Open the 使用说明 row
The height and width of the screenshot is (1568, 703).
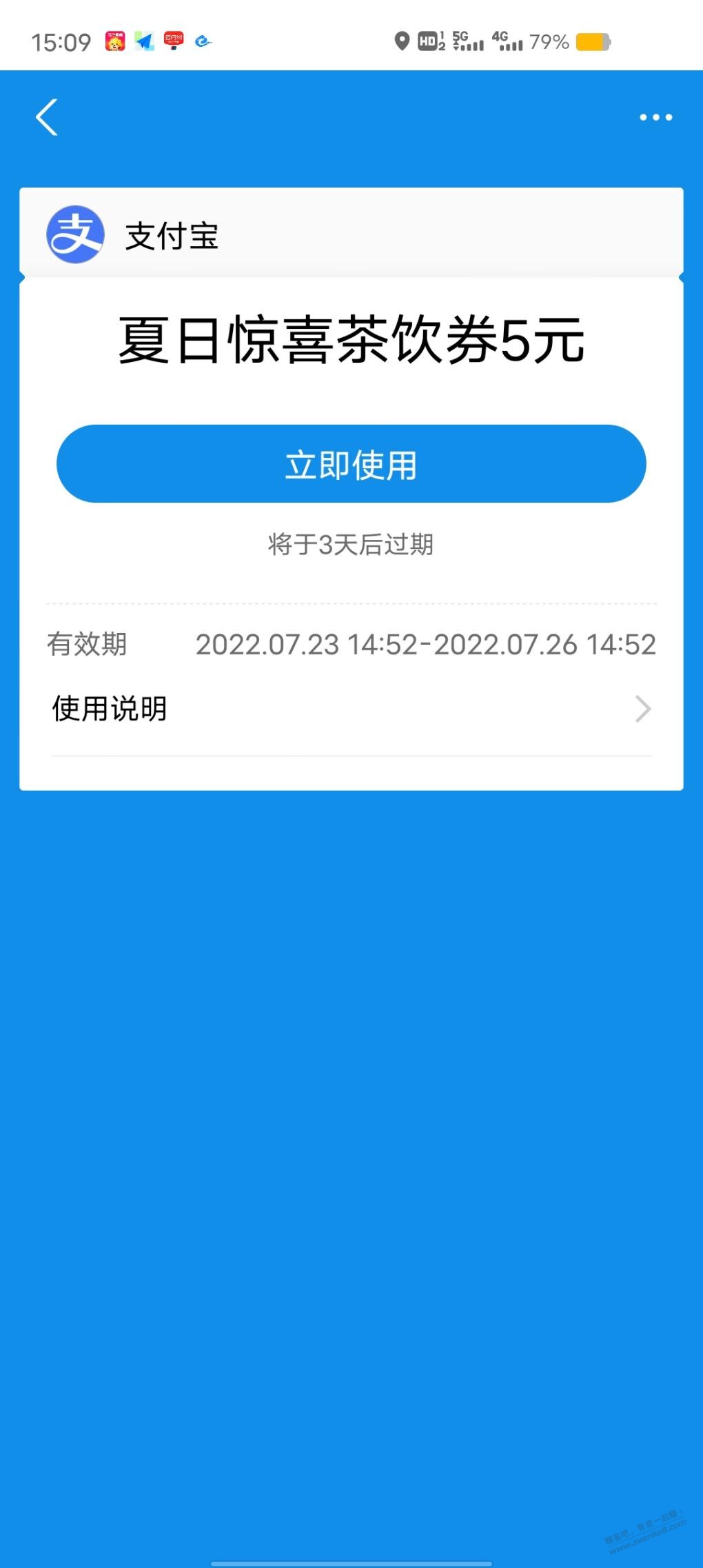click(351, 709)
